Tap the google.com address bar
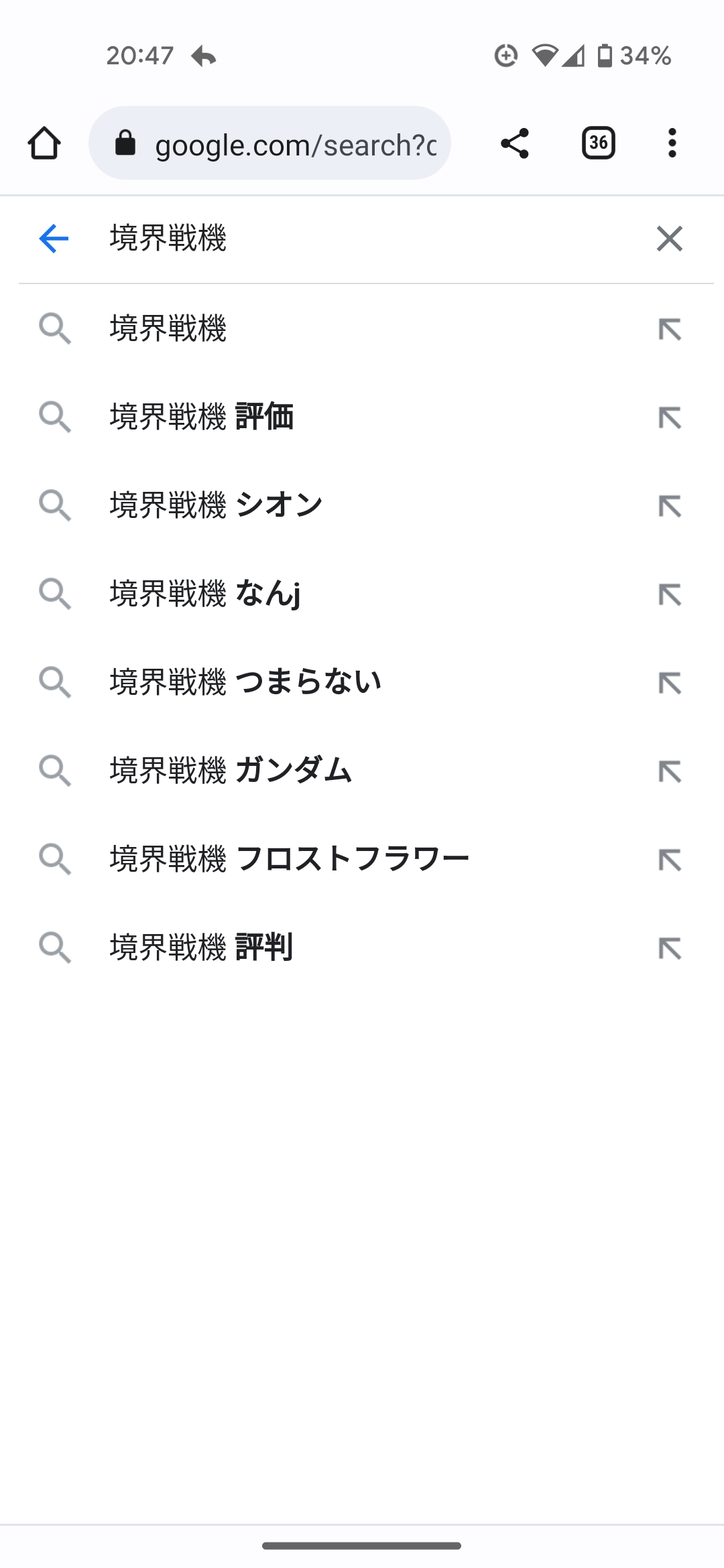 [269, 143]
